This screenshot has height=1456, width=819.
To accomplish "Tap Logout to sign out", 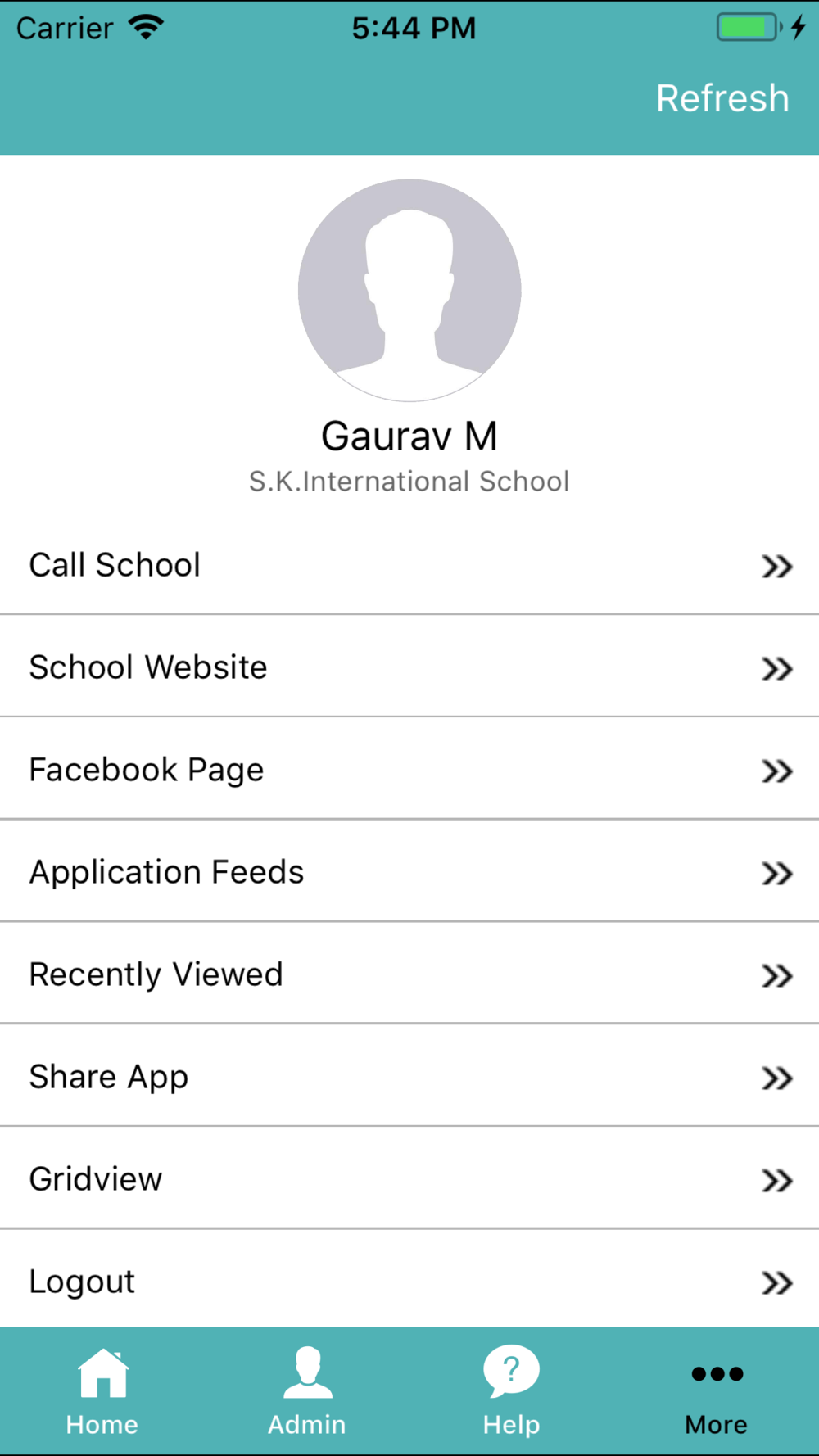I will point(409,1282).
